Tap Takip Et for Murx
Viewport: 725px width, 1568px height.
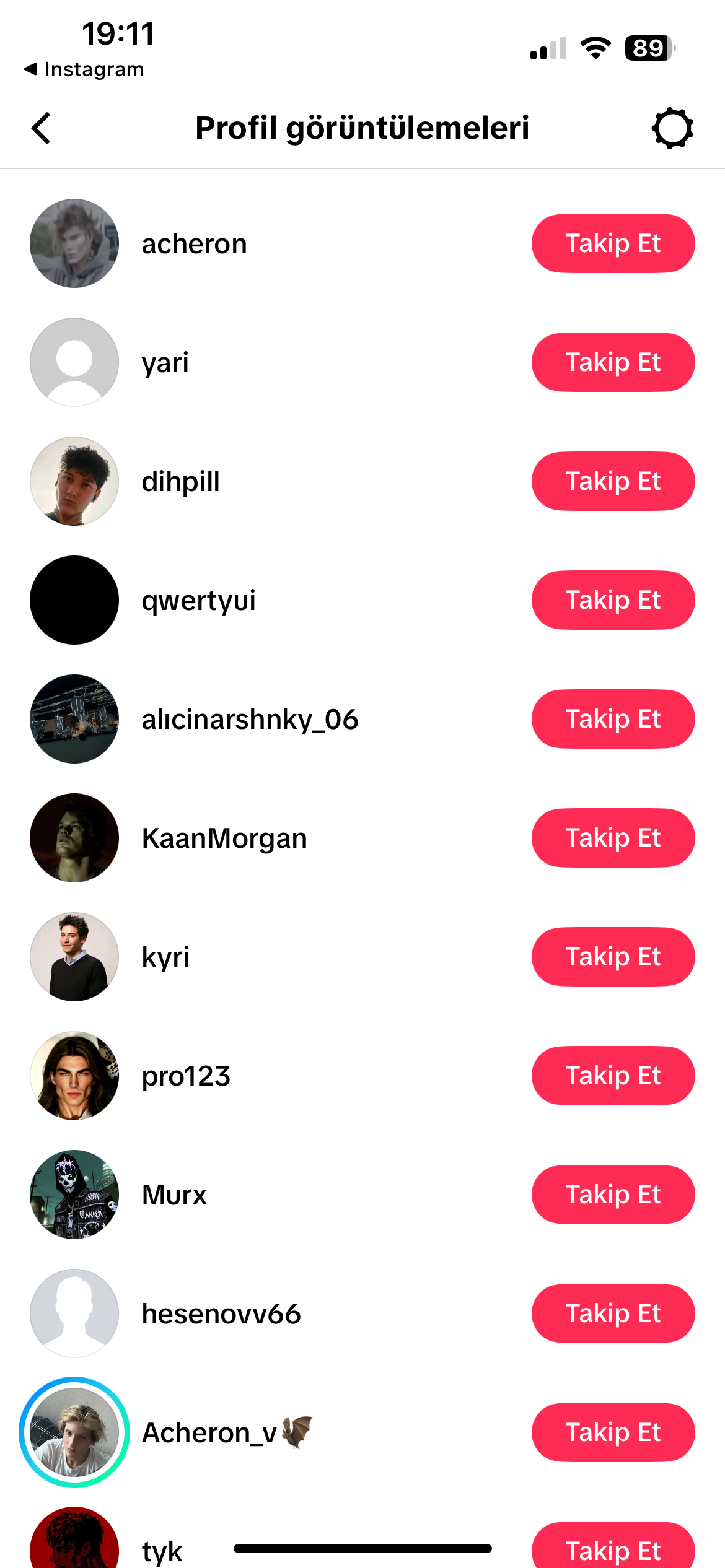[x=613, y=1195]
